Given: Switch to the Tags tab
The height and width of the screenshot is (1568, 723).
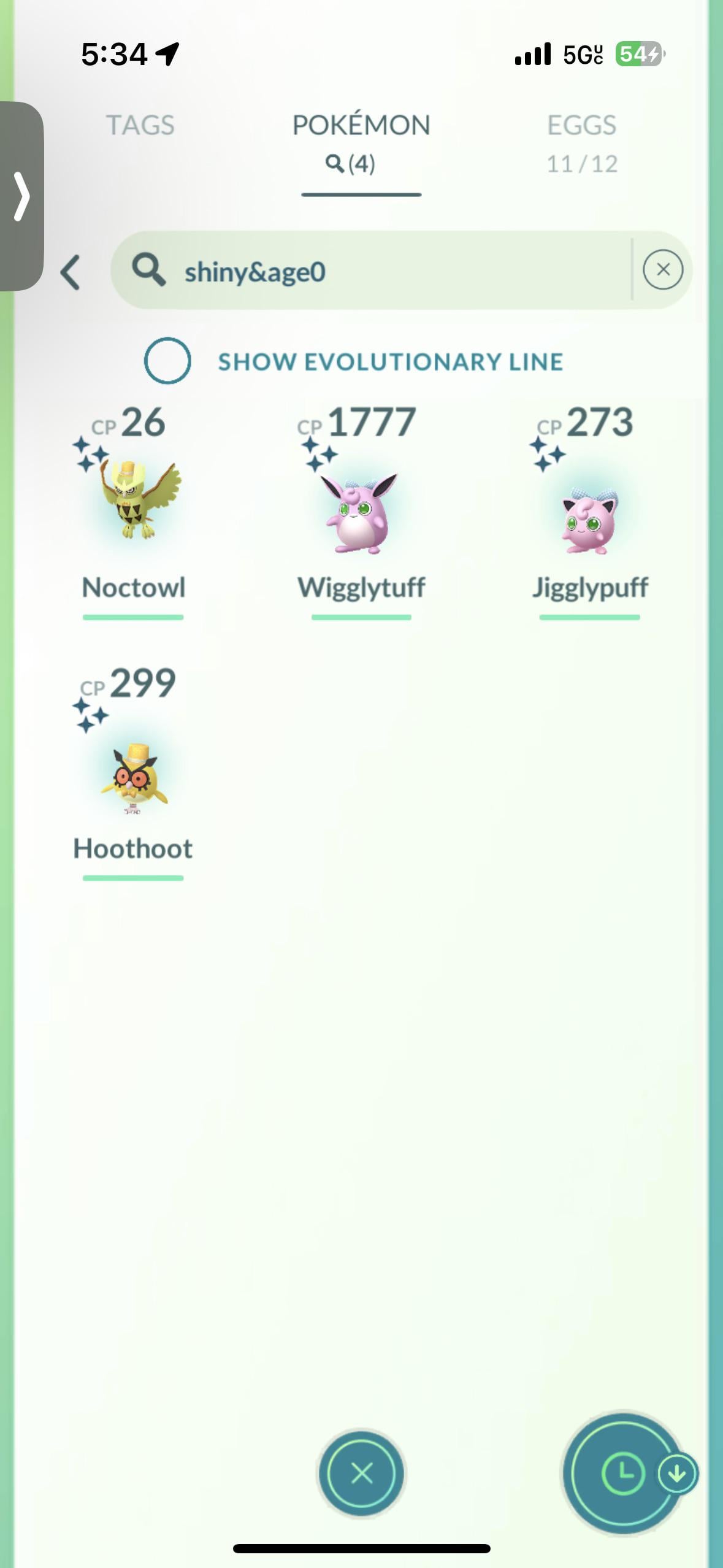Looking at the screenshot, I should click(x=140, y=125).
